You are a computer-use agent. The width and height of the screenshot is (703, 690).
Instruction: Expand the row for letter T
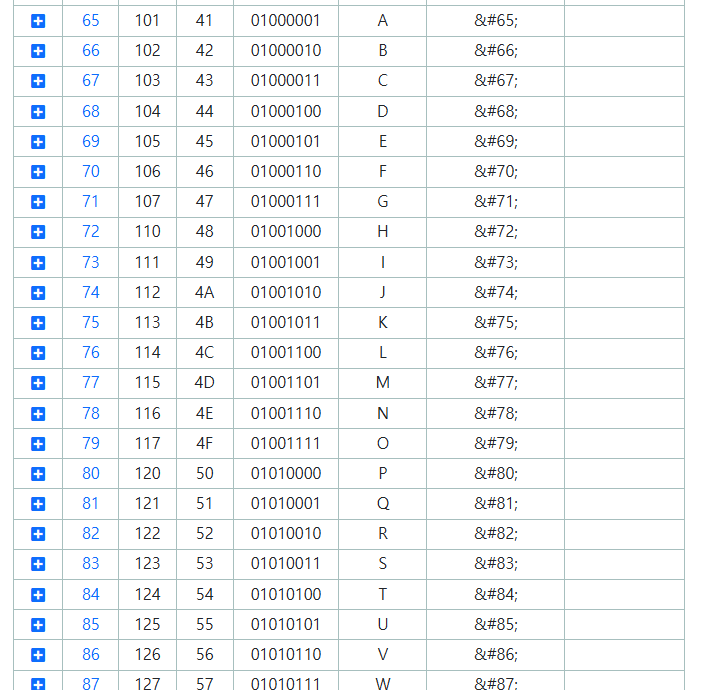click(38, 595)
